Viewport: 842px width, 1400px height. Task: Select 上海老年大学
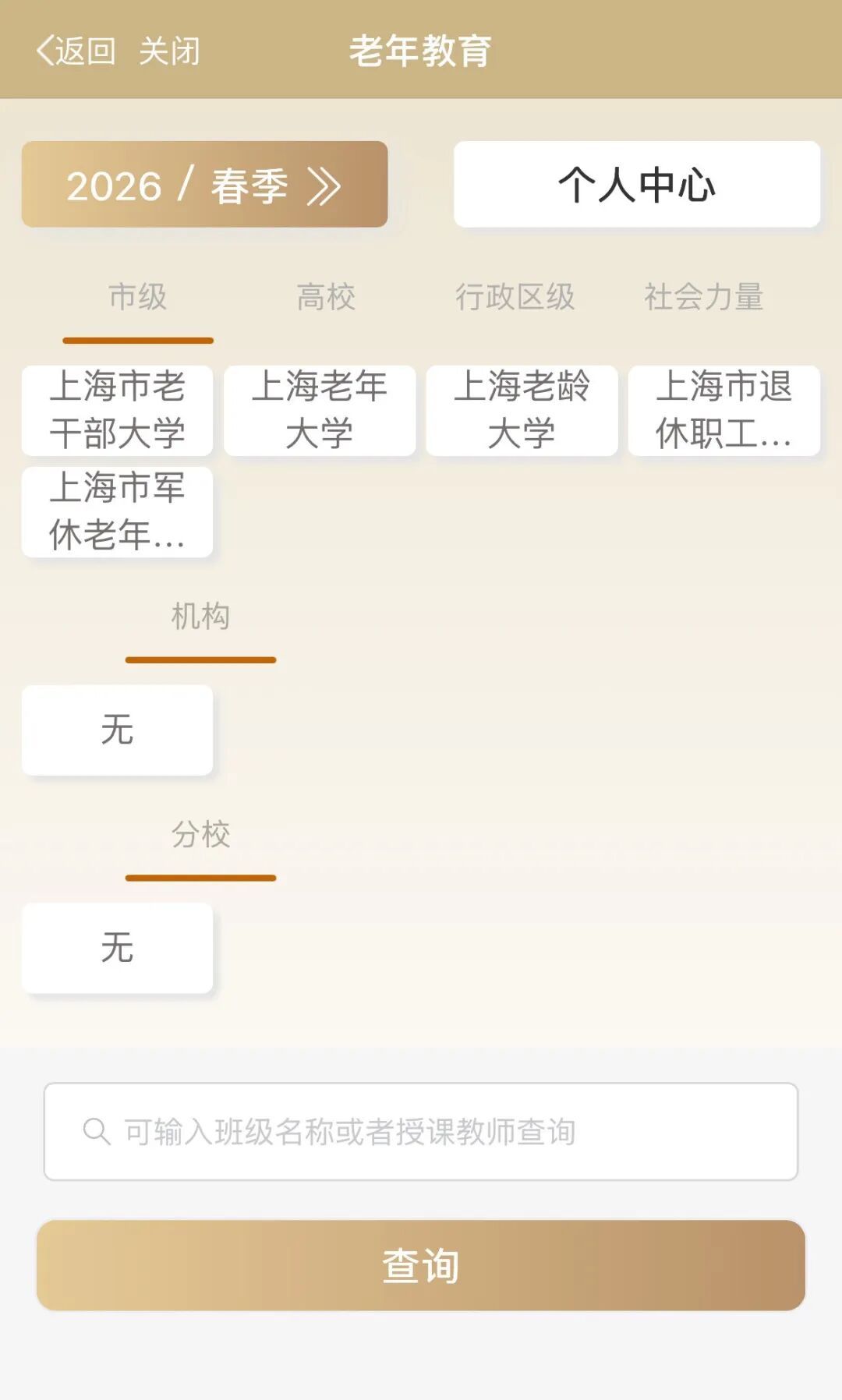point(320,411)
